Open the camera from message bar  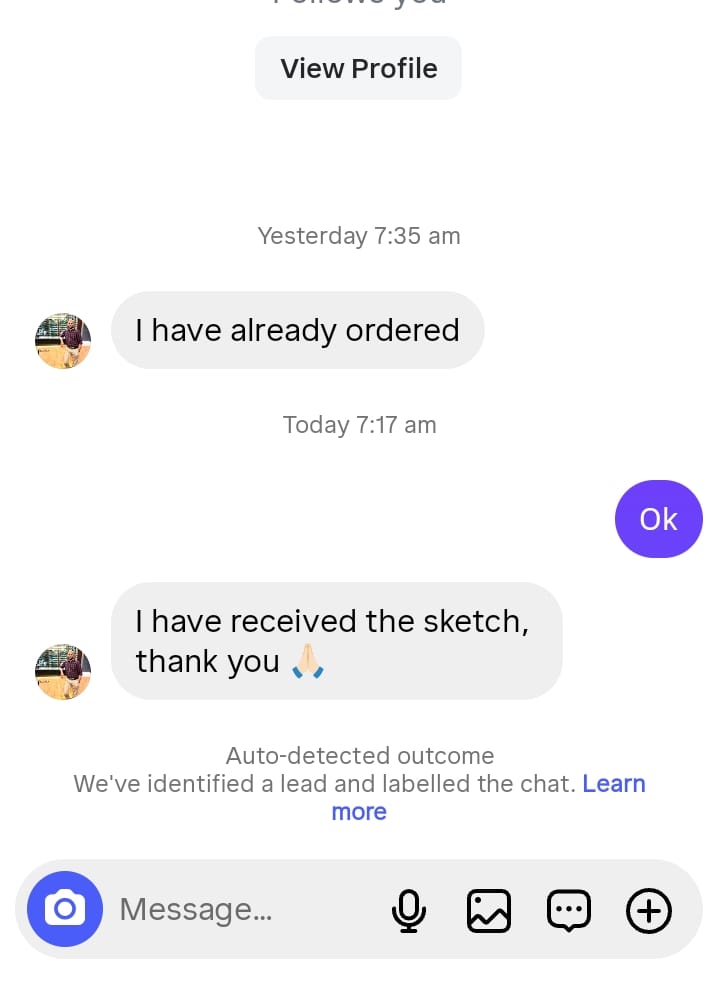pyautogui.click(x=65, y=909)
